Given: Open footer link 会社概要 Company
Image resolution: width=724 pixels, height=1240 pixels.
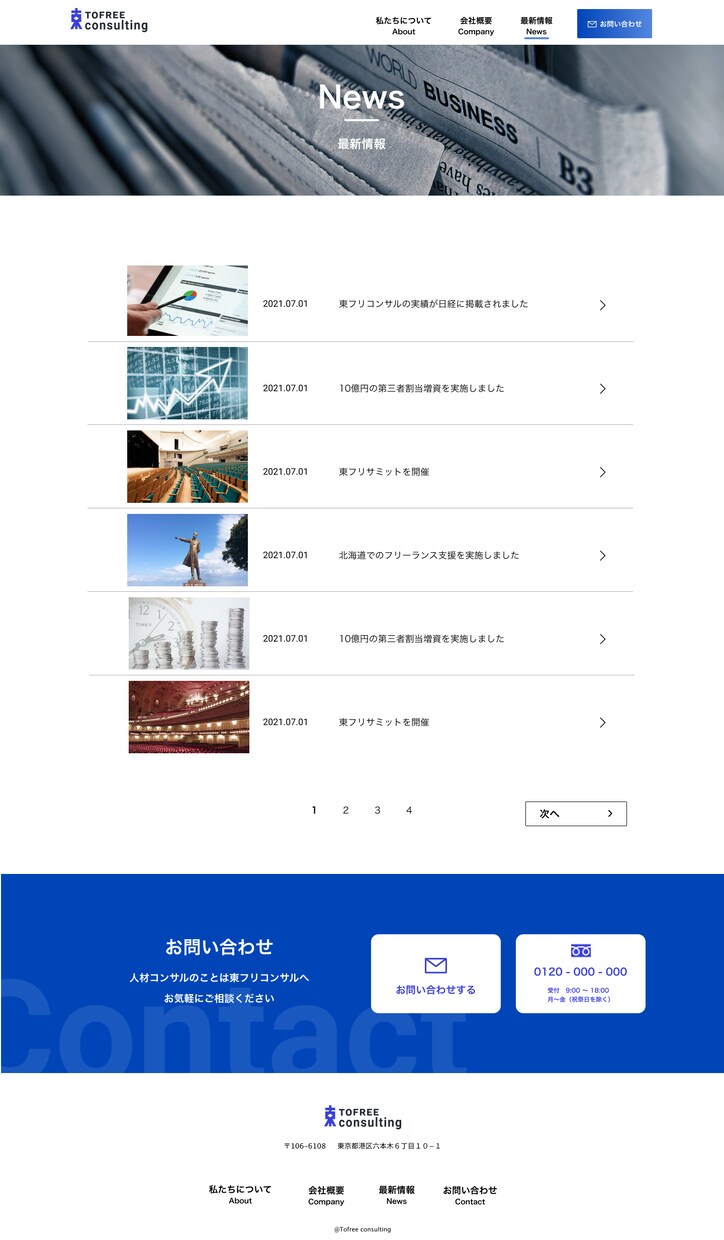Looking at the screenshot, I should point(326,1195).
